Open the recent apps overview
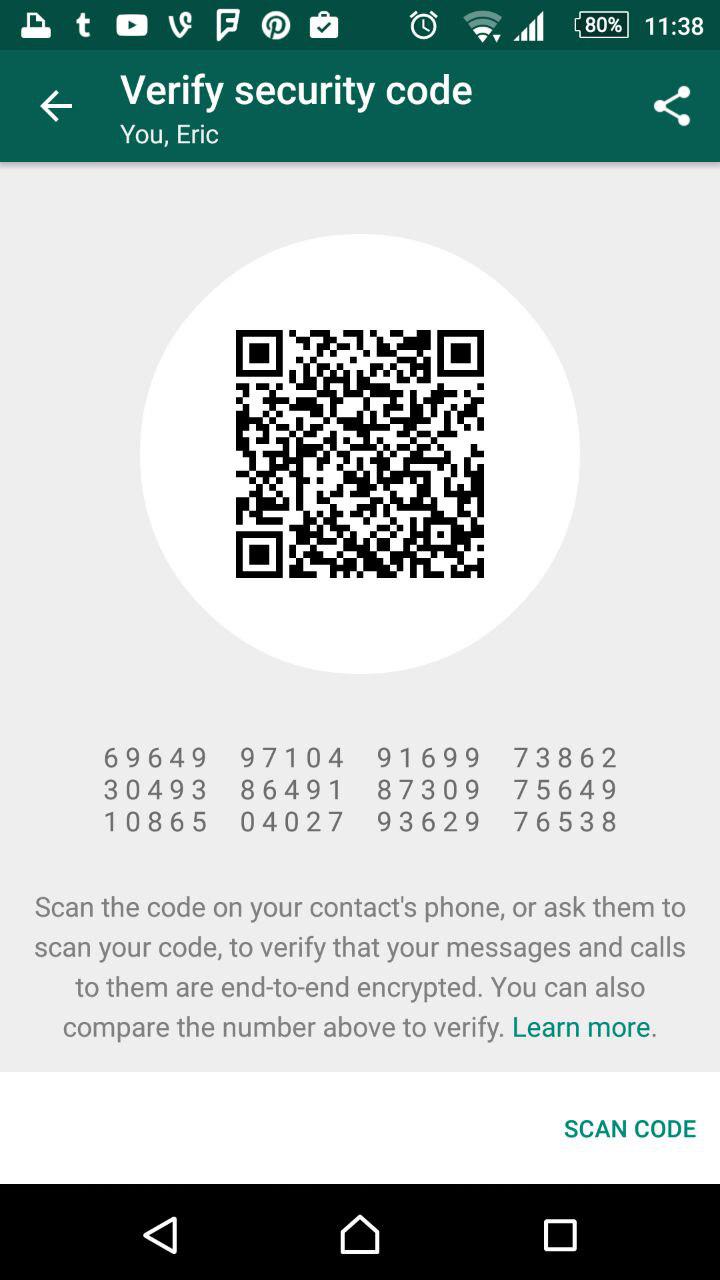 point(560,1235)
